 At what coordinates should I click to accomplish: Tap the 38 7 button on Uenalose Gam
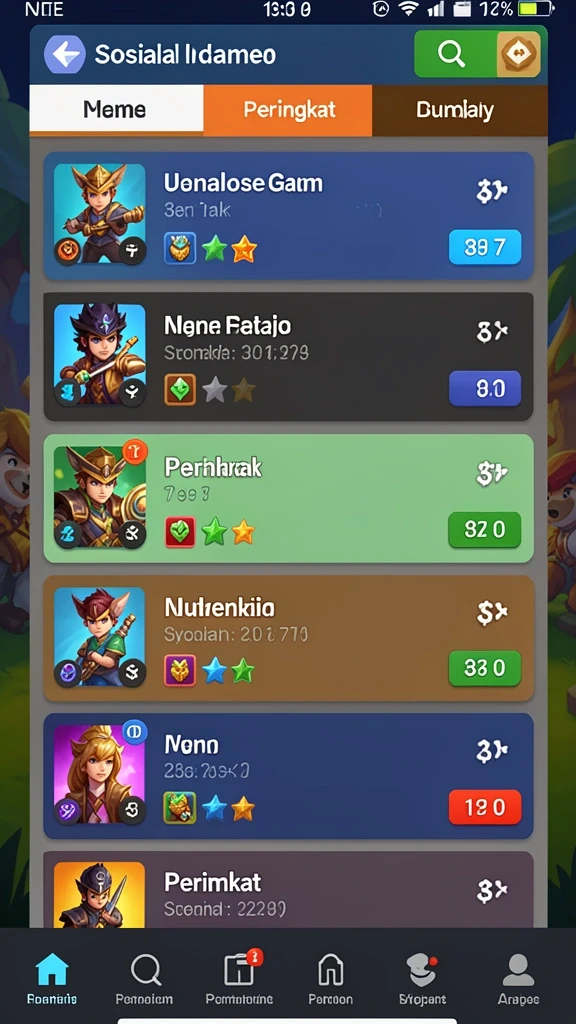point(485,247)
